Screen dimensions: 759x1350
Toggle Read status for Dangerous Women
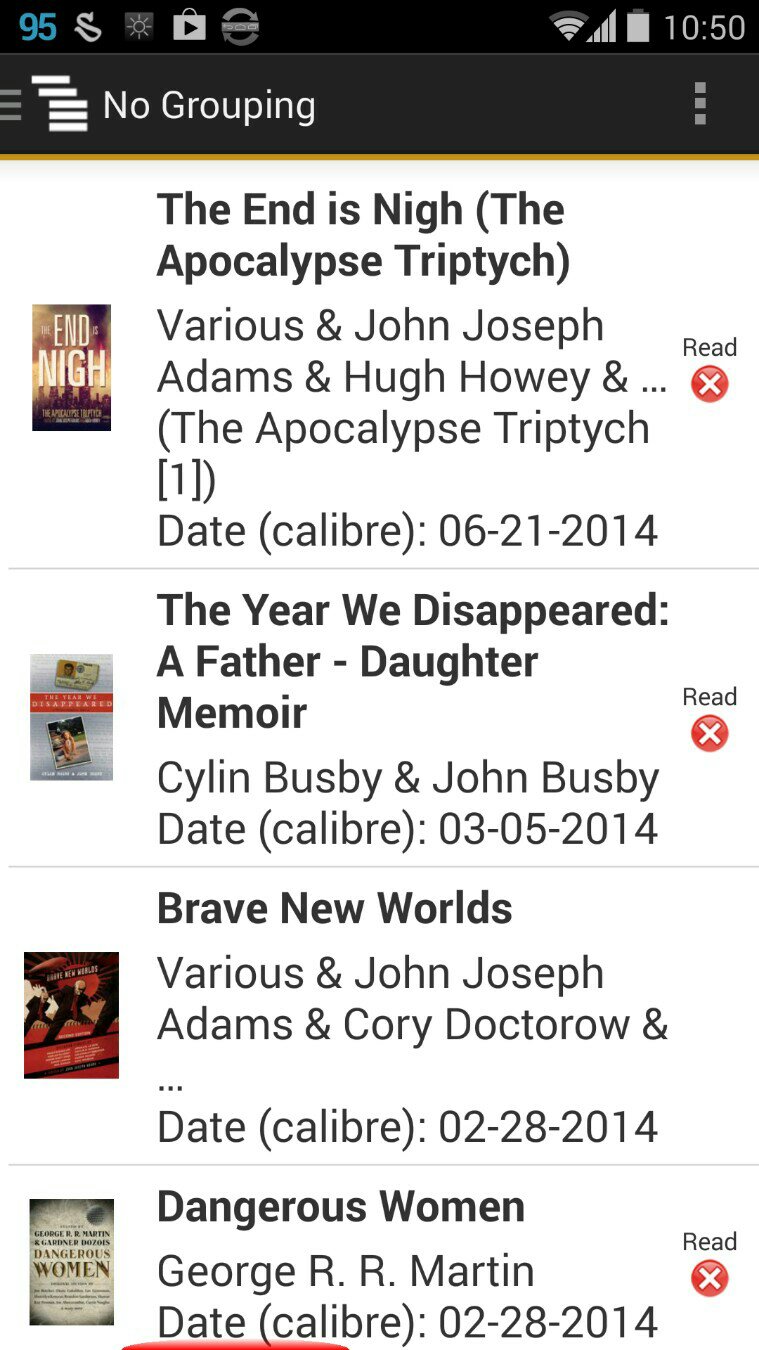(709, 1277)
